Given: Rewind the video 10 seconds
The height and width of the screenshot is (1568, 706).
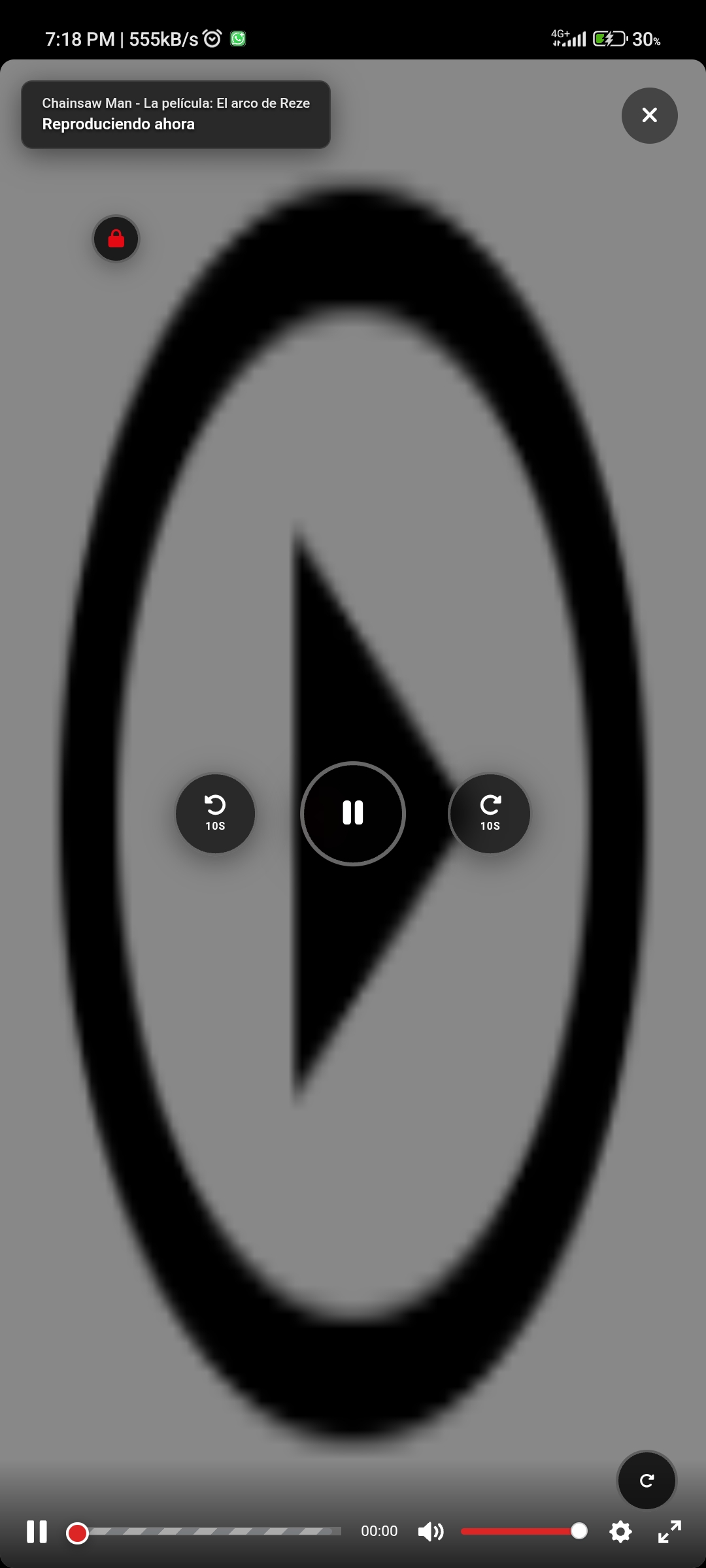Looking at the screenshot, I should (x=215, y=813).
